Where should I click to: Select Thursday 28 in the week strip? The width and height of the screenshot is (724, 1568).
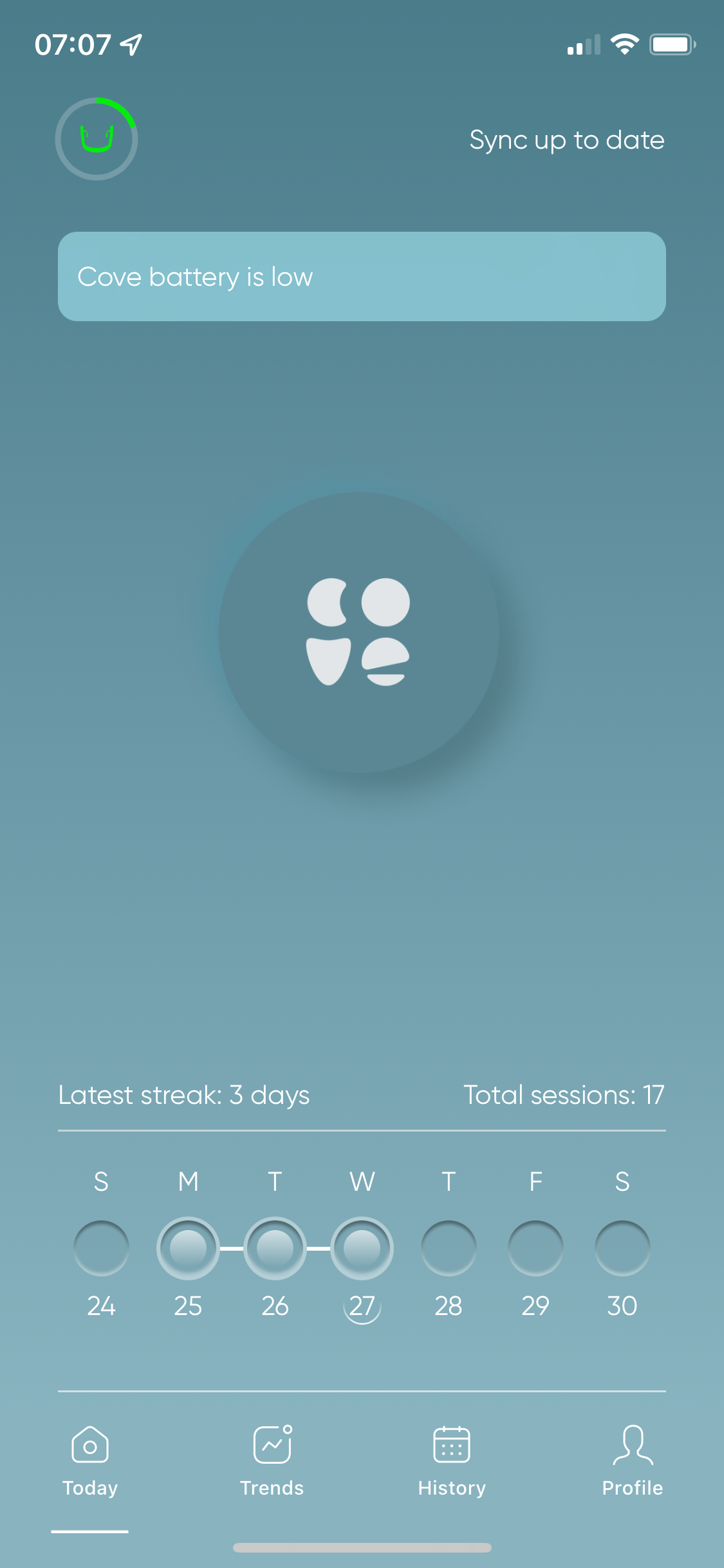coord(449,1249)
